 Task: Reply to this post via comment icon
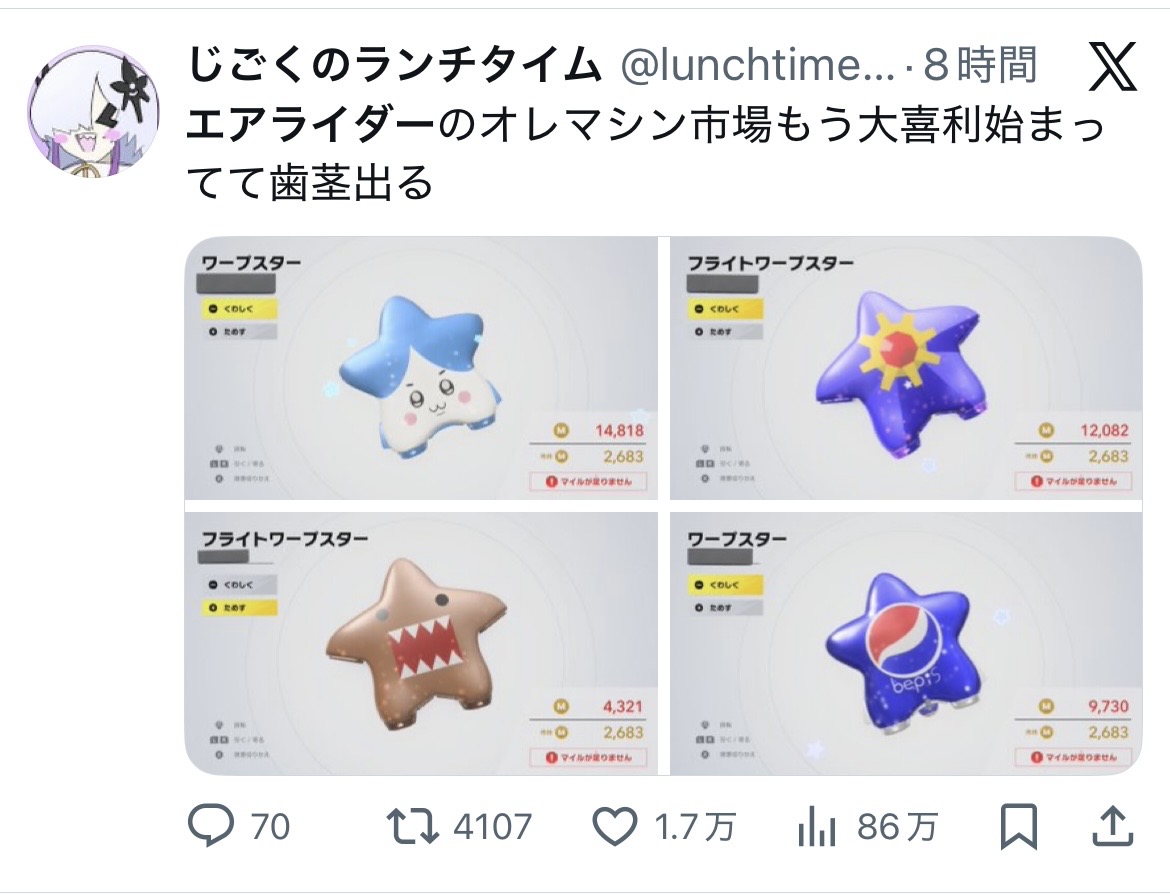click(210, 826)
